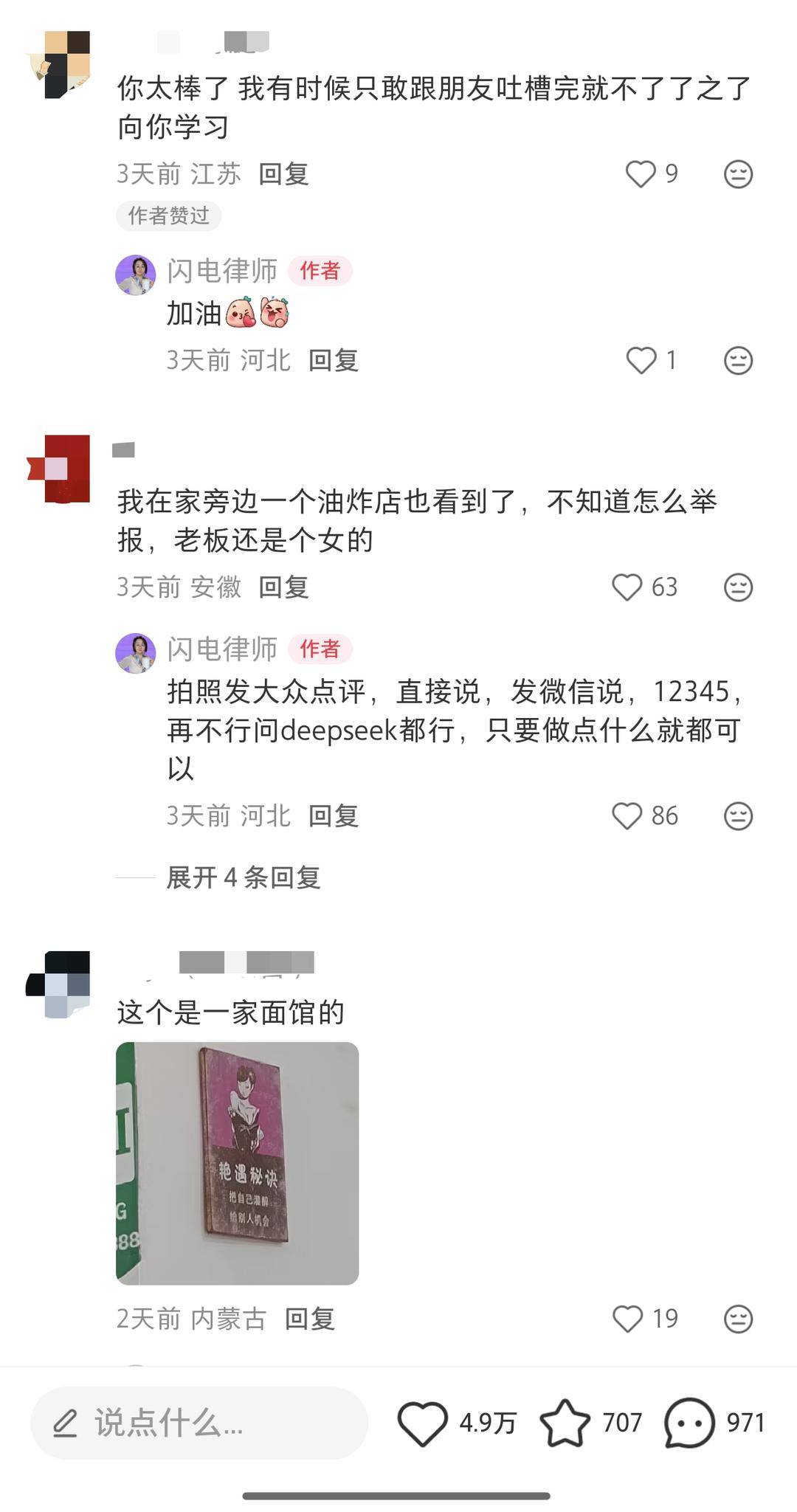Reply to the author's 大众点评 comment
This screenshot has height=1512, width=797.
click(x=333, y=816)
